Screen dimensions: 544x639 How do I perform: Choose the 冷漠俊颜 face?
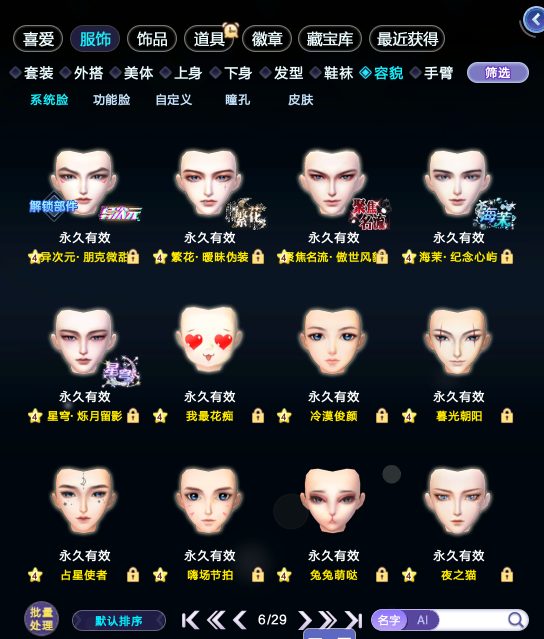point(333,340)
